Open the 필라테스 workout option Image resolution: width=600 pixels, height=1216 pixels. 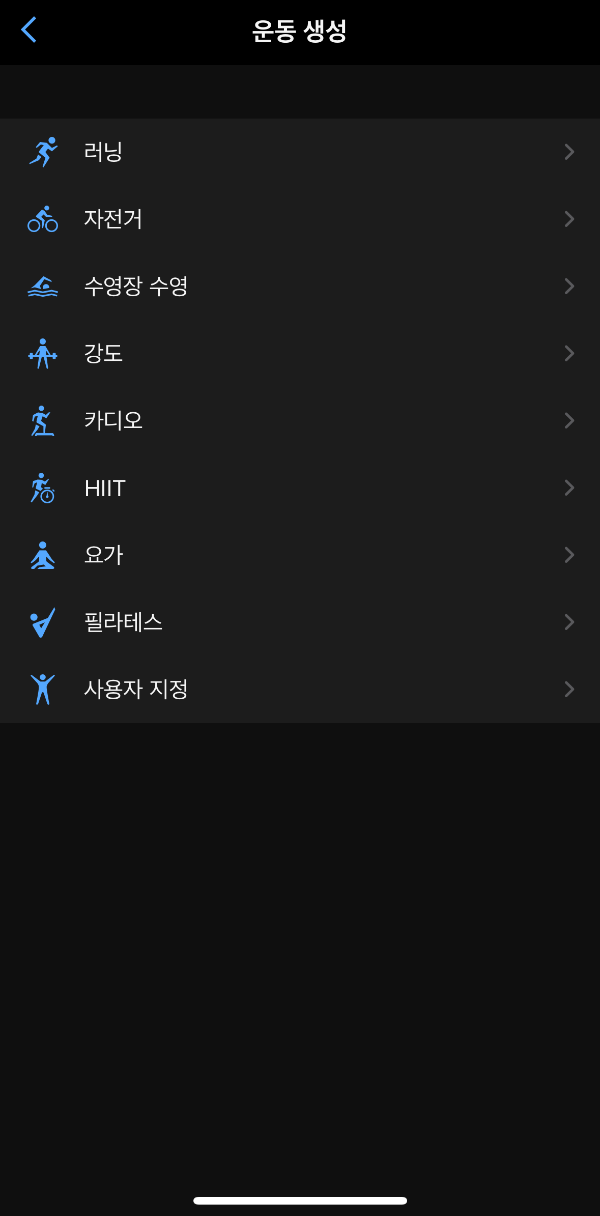pos(300,622)
